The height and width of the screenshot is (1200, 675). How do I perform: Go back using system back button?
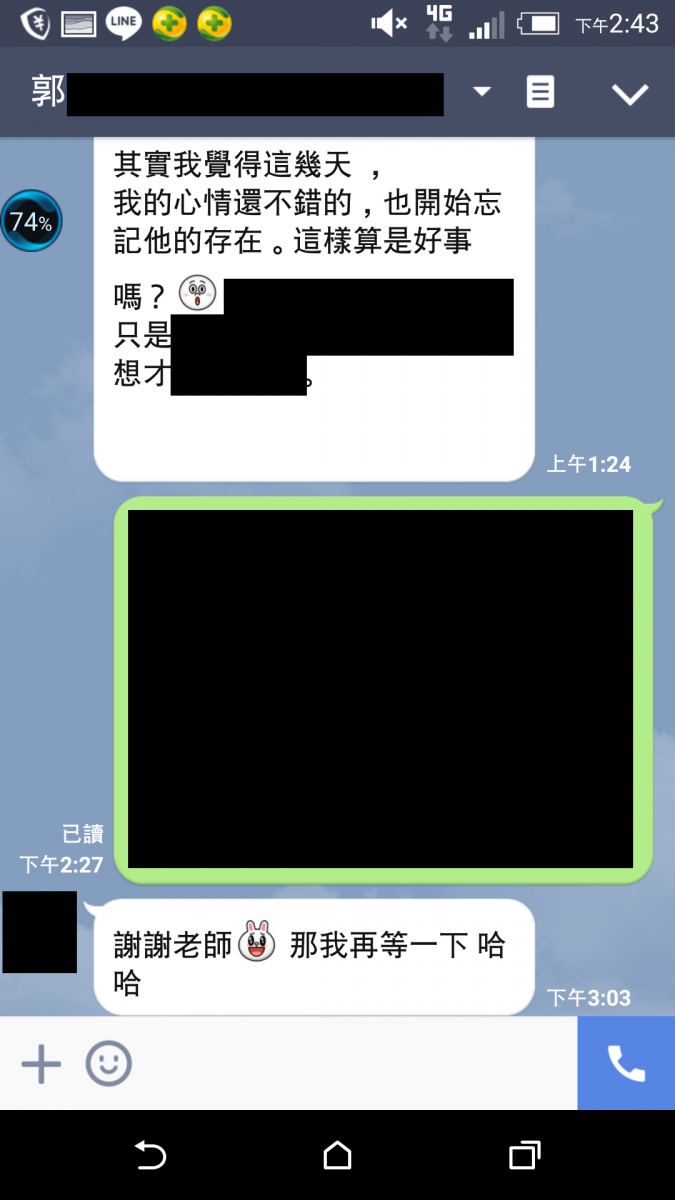point(150,1156)
